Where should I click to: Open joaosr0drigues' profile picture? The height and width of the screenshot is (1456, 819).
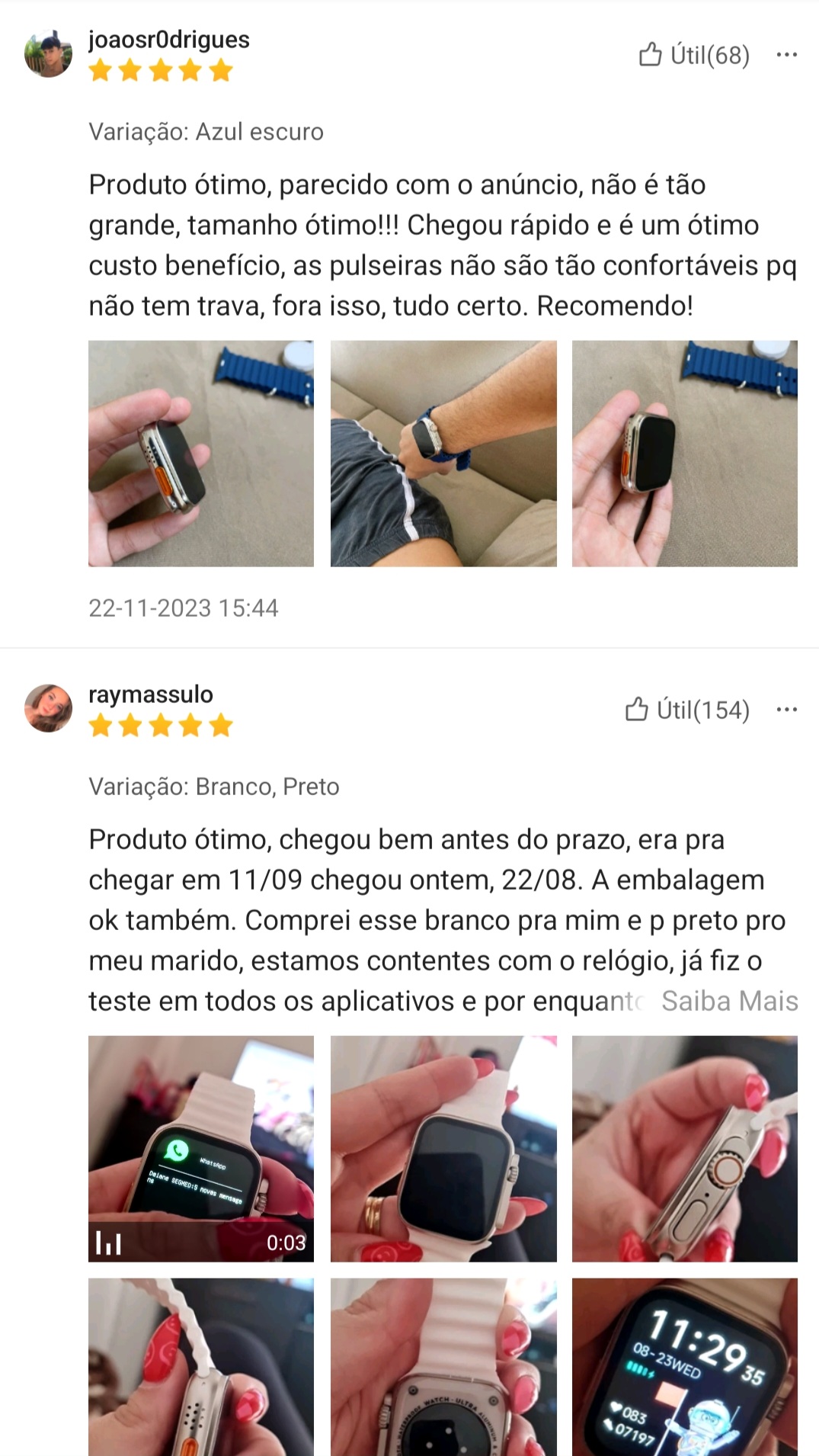(x=48, y=54)
